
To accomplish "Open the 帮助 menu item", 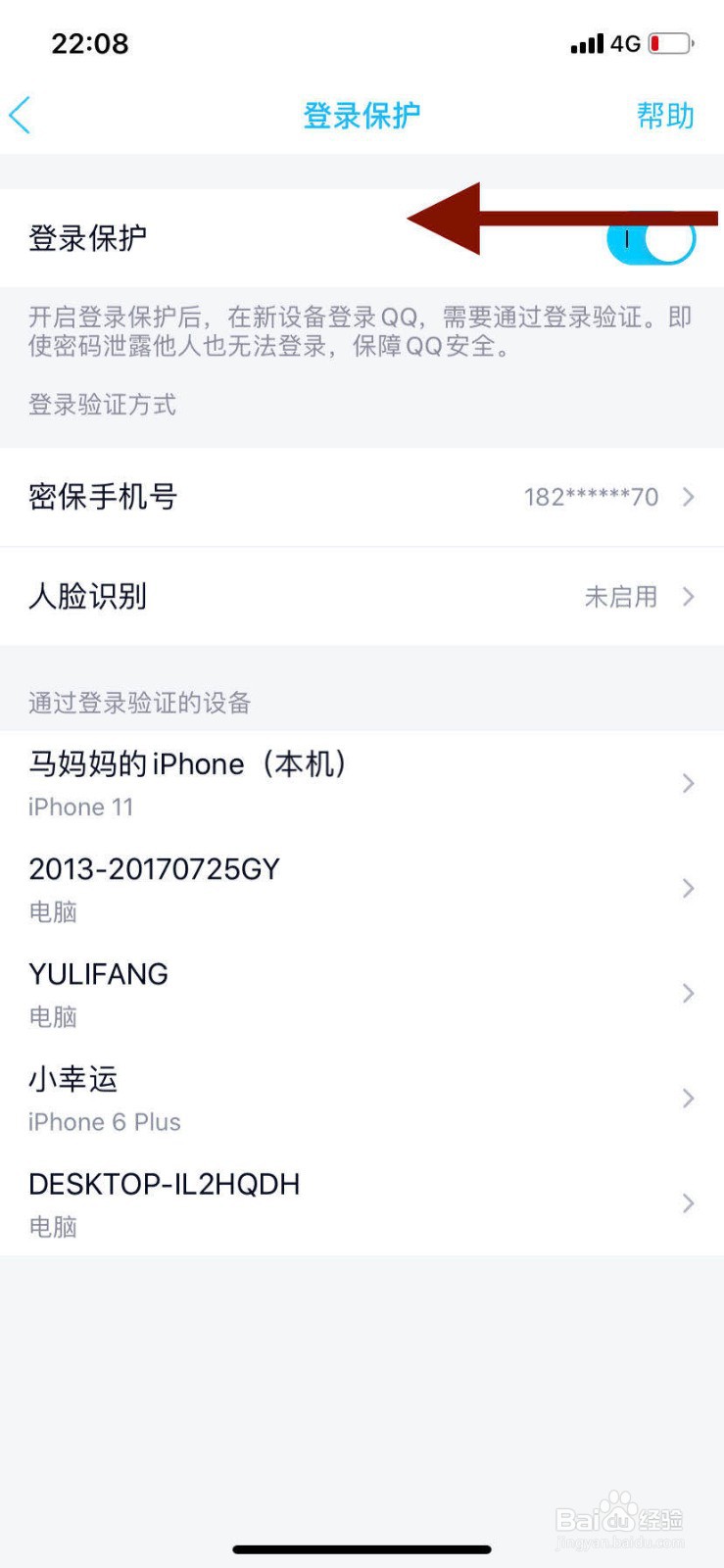I will coord(666,115).
